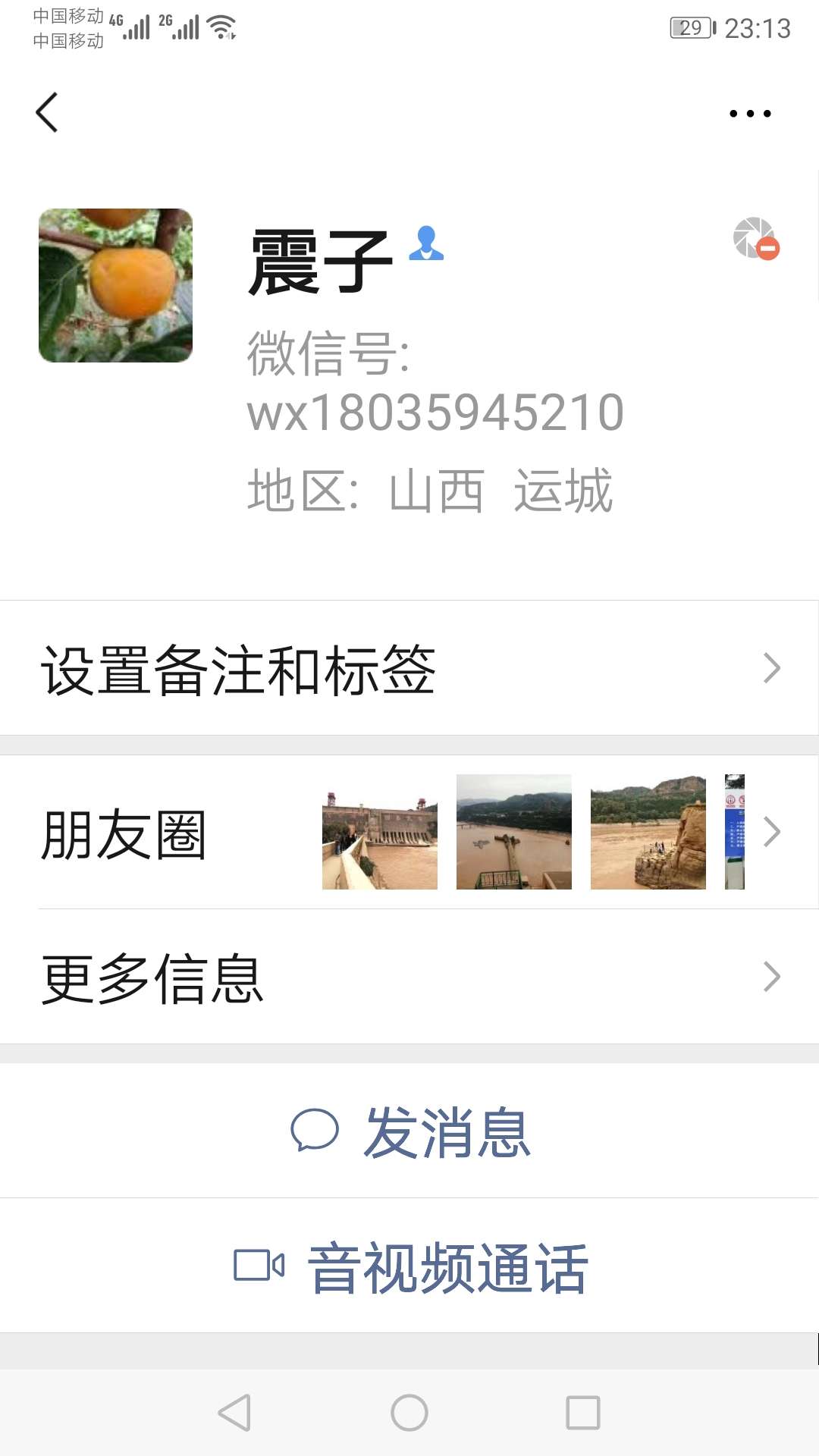The height and width of the screenshot is (1456, 819).
Task: View 震子's profile picture
Action: 115,285
